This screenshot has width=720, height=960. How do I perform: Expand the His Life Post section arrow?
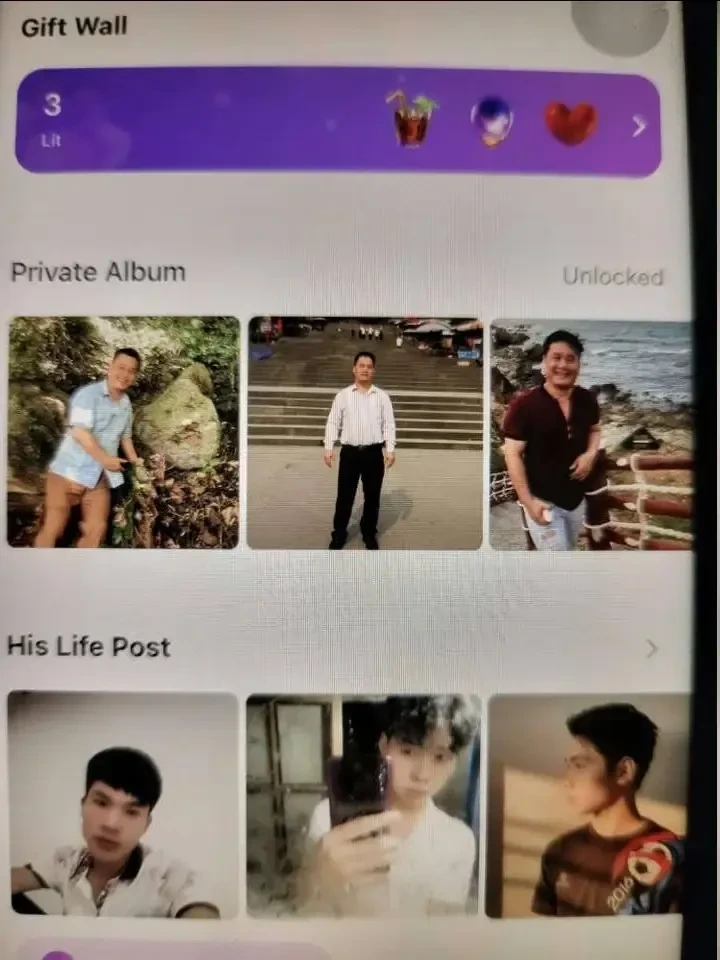point(652,649)
